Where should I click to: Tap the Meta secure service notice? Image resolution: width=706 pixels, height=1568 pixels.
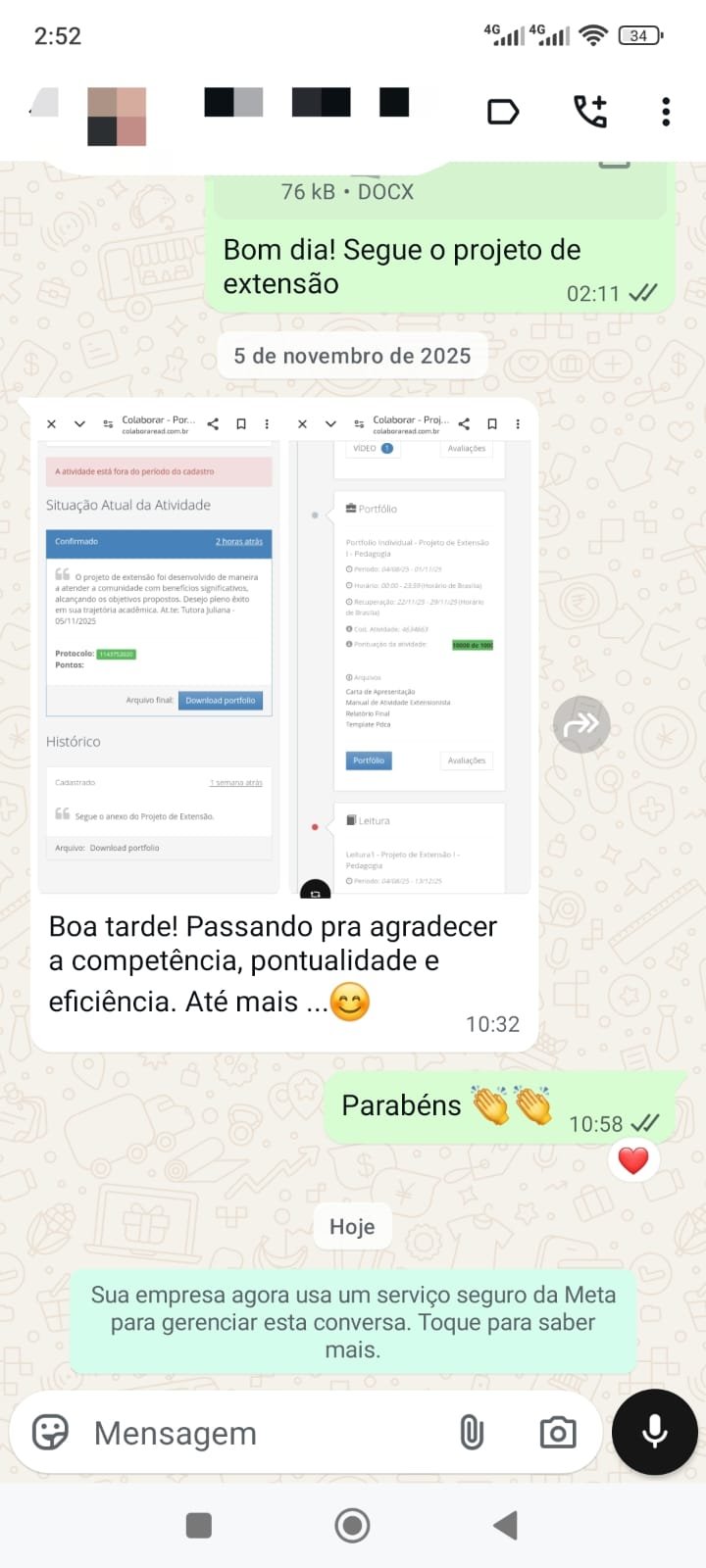point(353,1321)
